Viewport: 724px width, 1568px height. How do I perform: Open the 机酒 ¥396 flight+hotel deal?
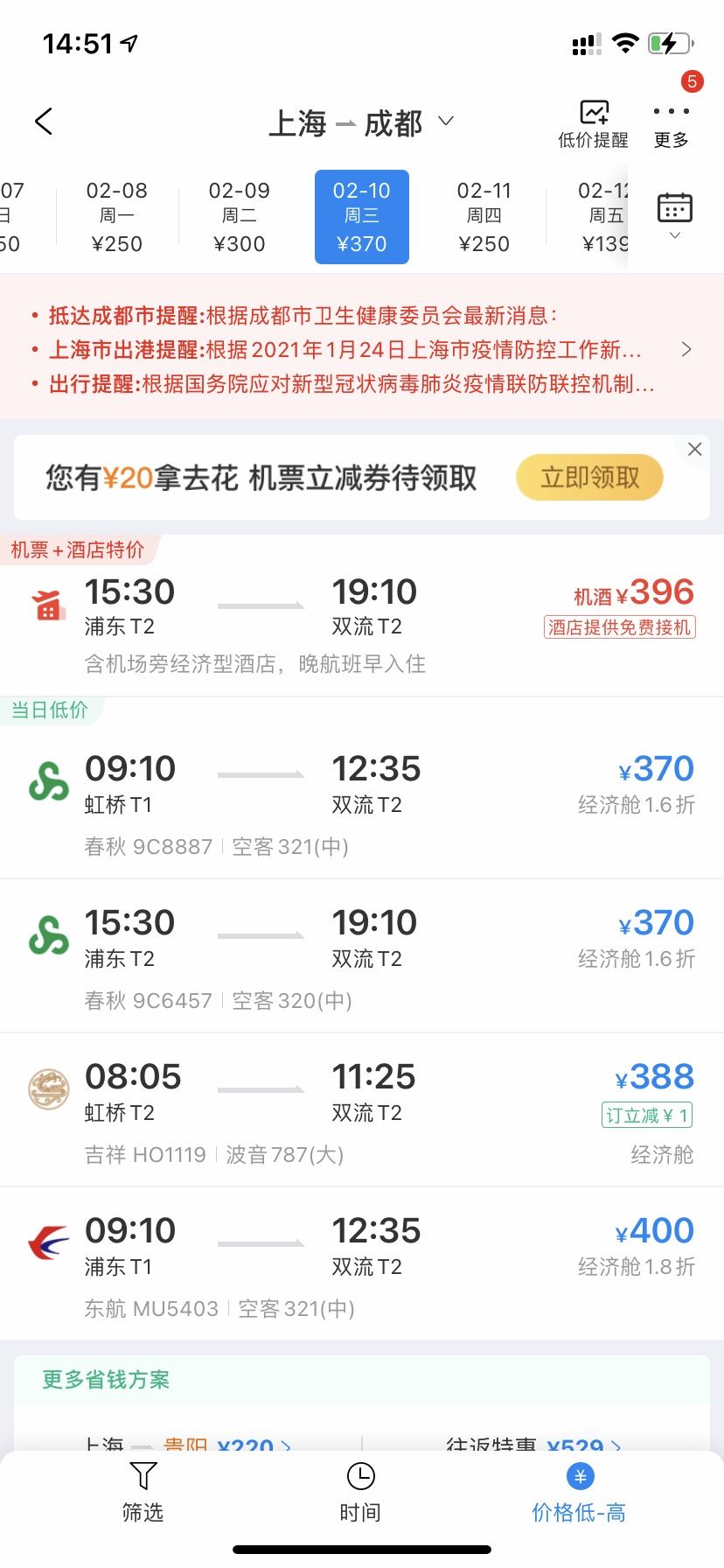(x=362, y=616)
